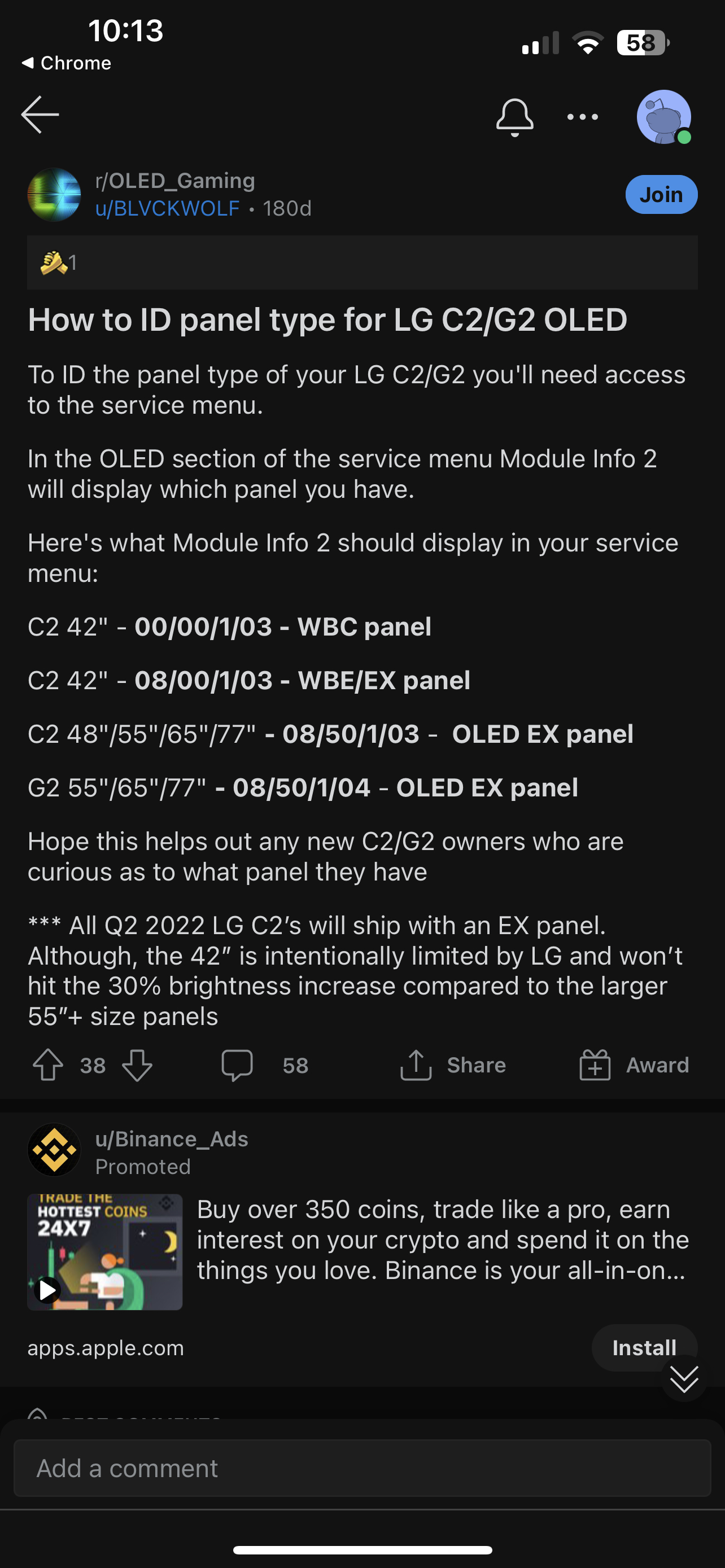Join the r/OLED_Gaming community
Viewport: 725px width, 1568px height.
click(x=661, y=195)
